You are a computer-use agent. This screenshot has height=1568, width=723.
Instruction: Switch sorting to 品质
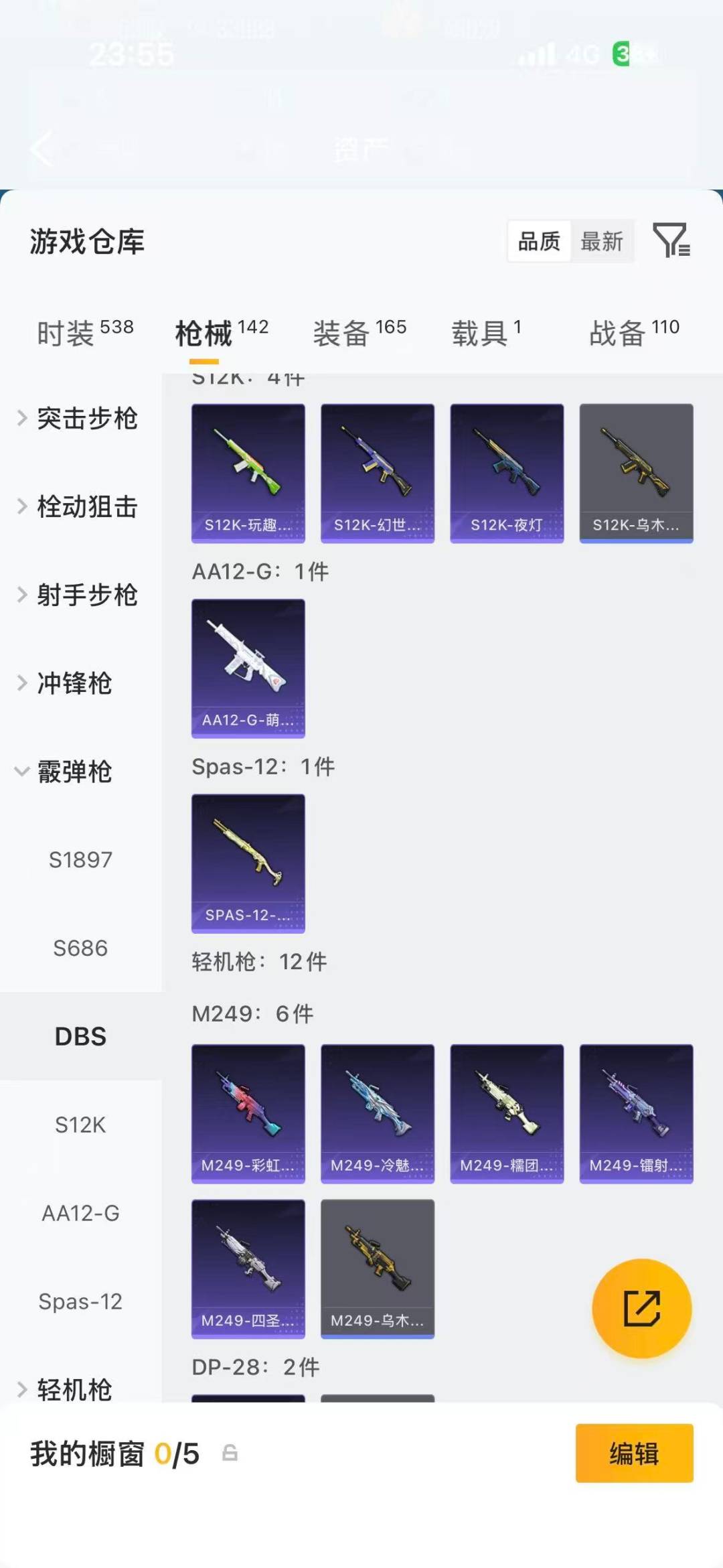pyautogui.click(x=538, y=241)
